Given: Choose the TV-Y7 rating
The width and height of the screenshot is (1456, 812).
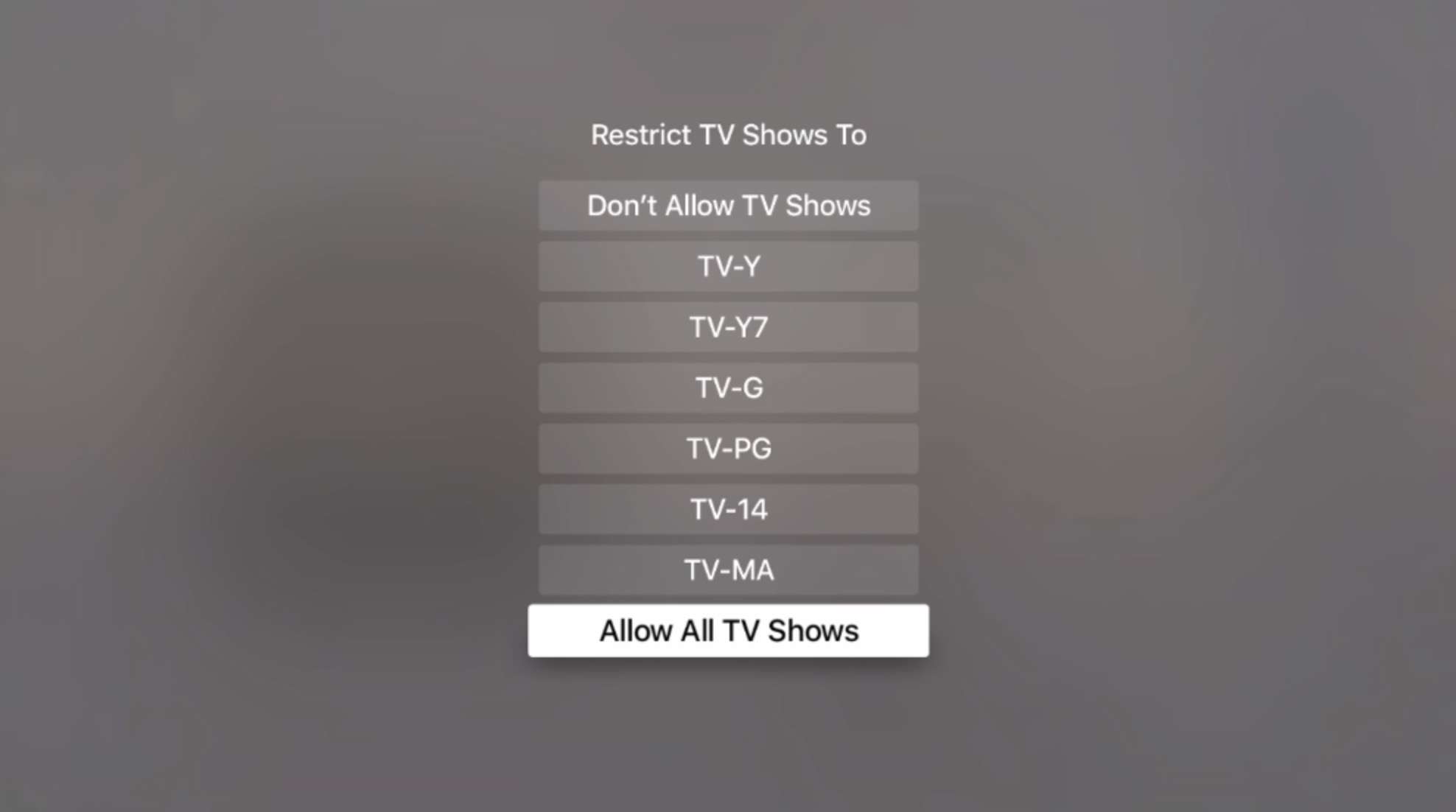Looking at the screenshot, I should click(x=728, y=327).
